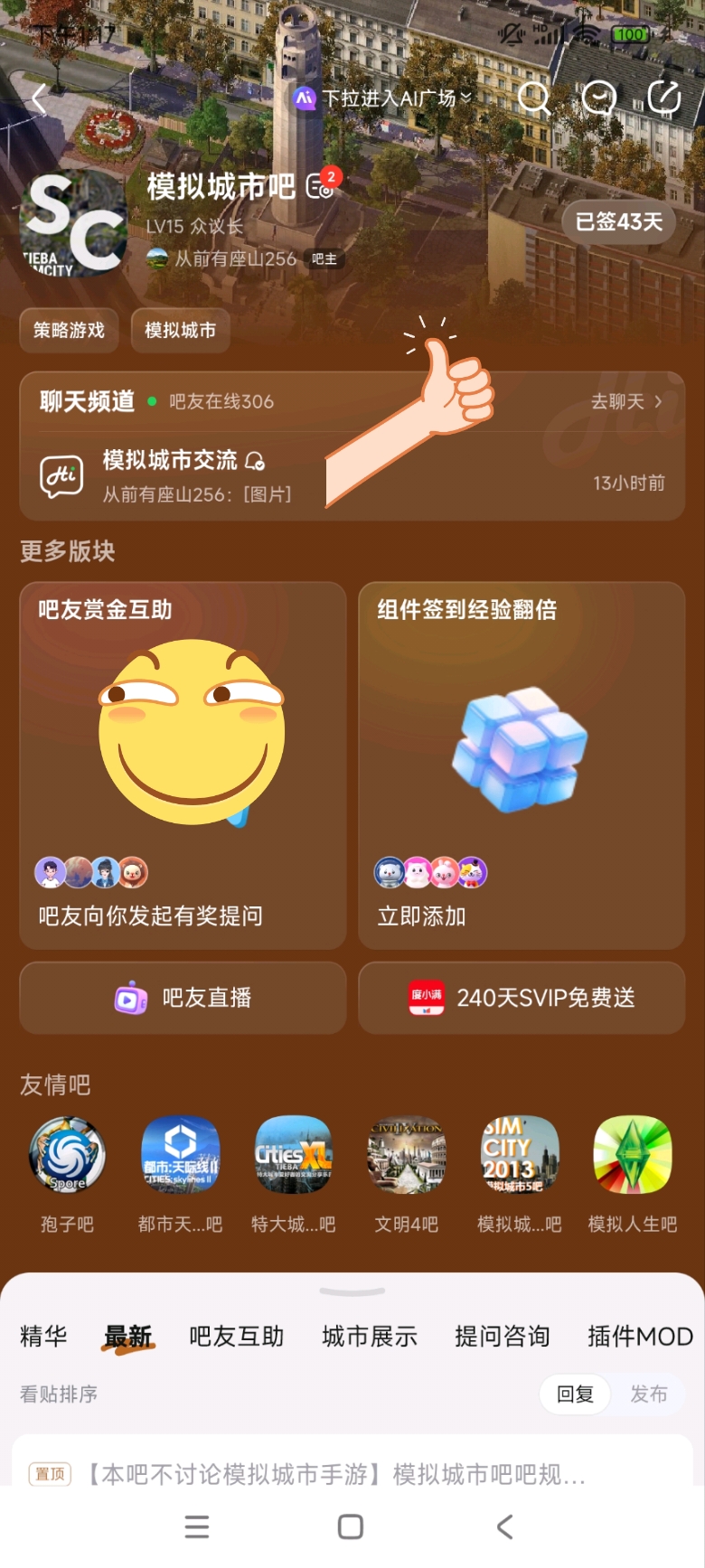Switch to the 精华 tab

pos(43,1336)
